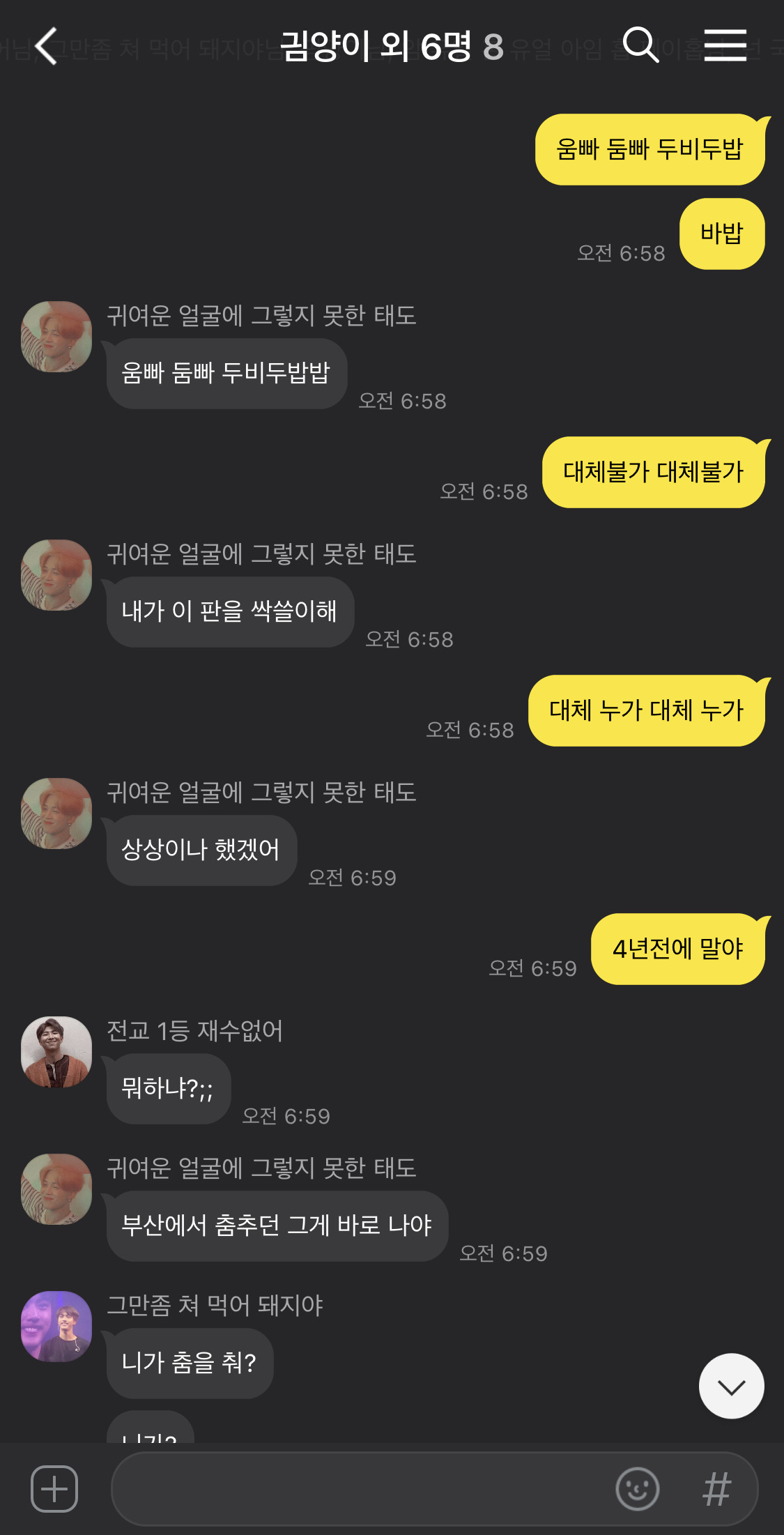The width and height of the screenshot is (784, 1535).
Task: Open the emoticon picker
Action: (637, 1488)
